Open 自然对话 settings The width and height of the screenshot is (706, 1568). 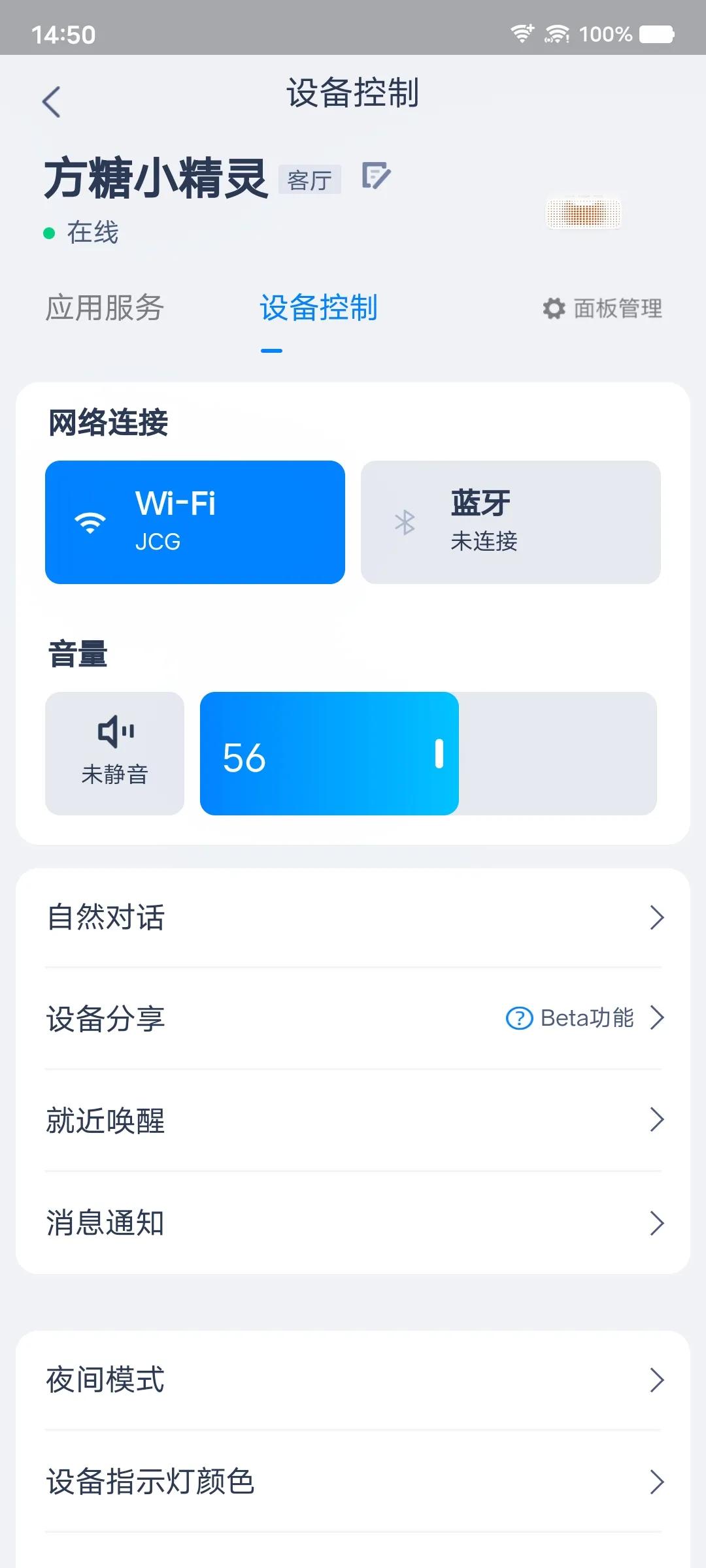coord(353,917)
